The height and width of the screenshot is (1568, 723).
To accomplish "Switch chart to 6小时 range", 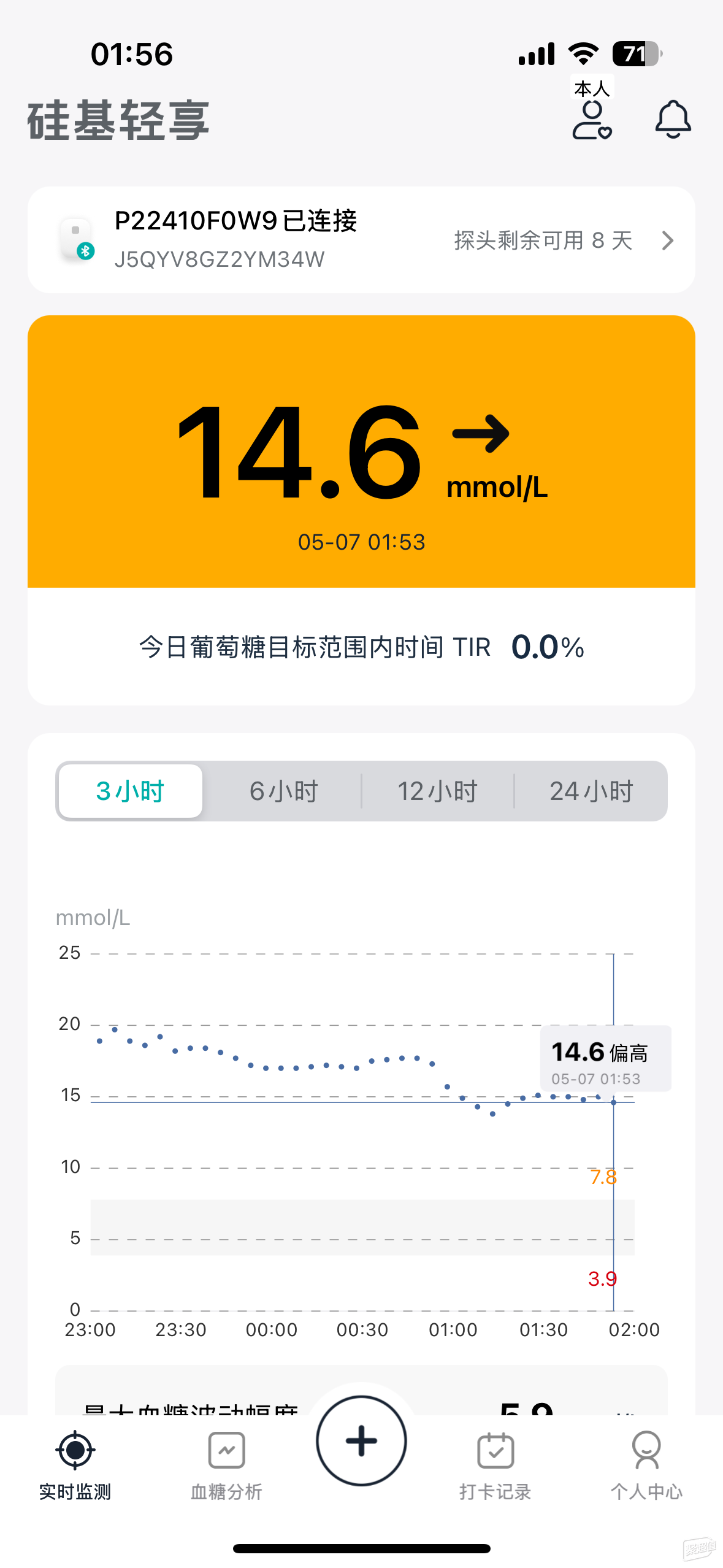I will click(283, 791).
